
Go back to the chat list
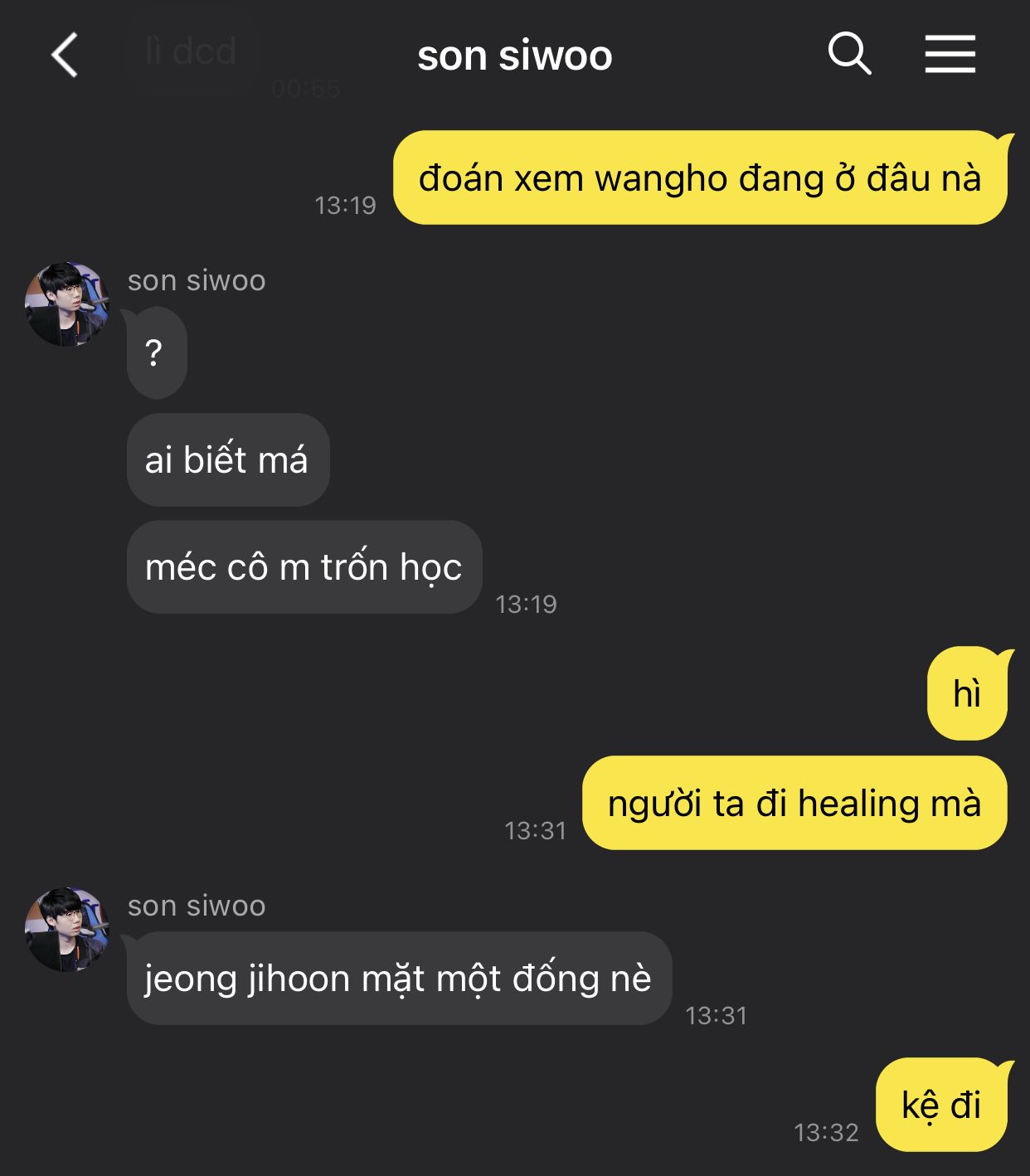pos(65,56)
